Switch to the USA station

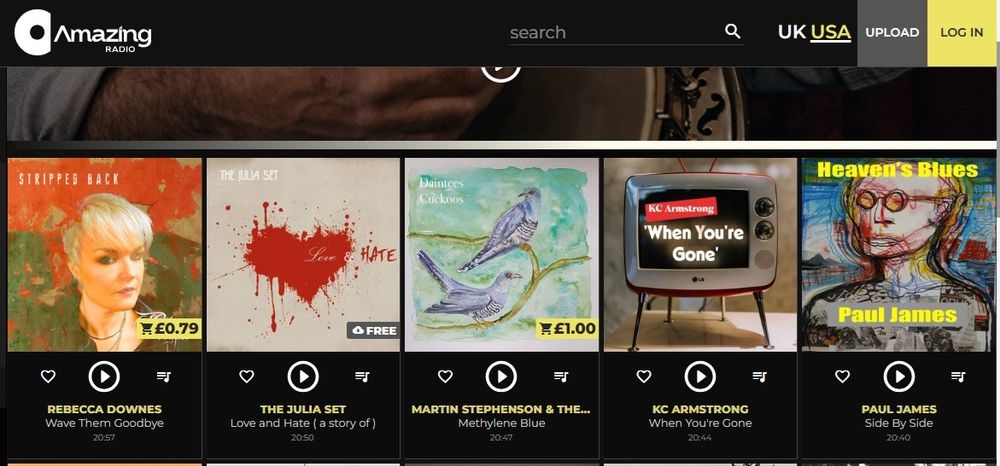(830, 32)
